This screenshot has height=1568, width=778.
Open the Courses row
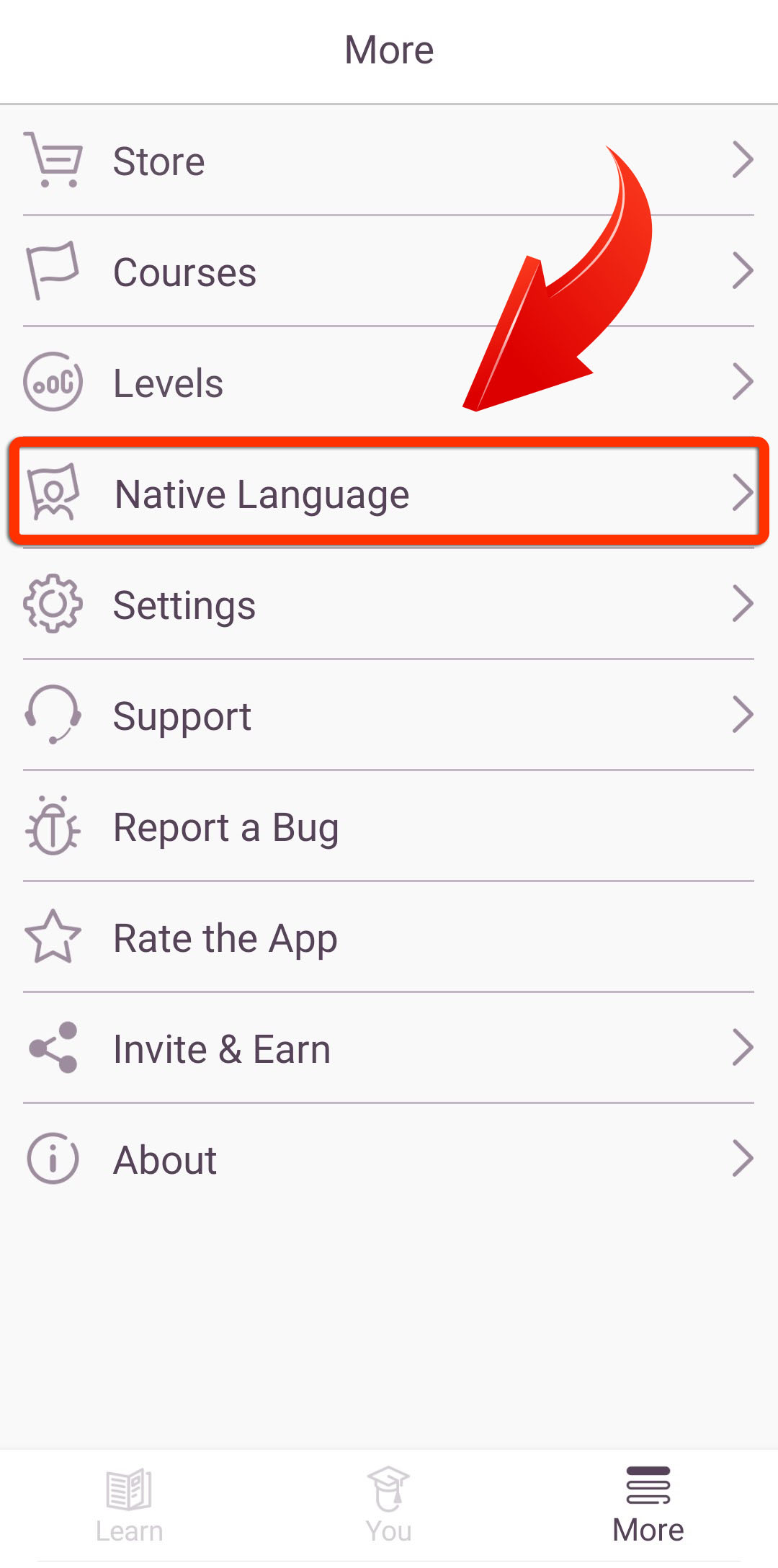coord(389,271)
